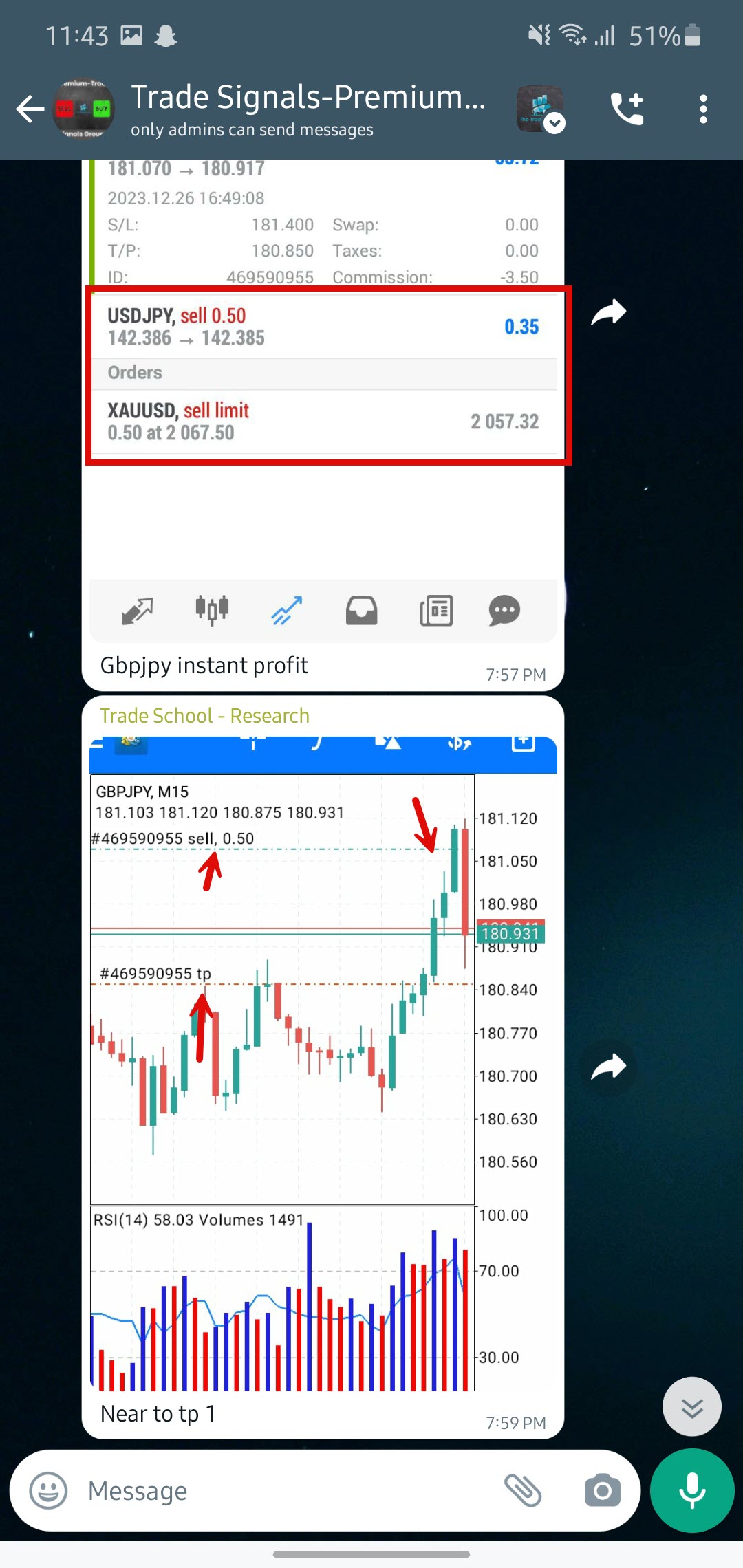Attach a file with the paperclip
The height and width of the screenshot is (1568, 743).
(x=523, y=1490)
